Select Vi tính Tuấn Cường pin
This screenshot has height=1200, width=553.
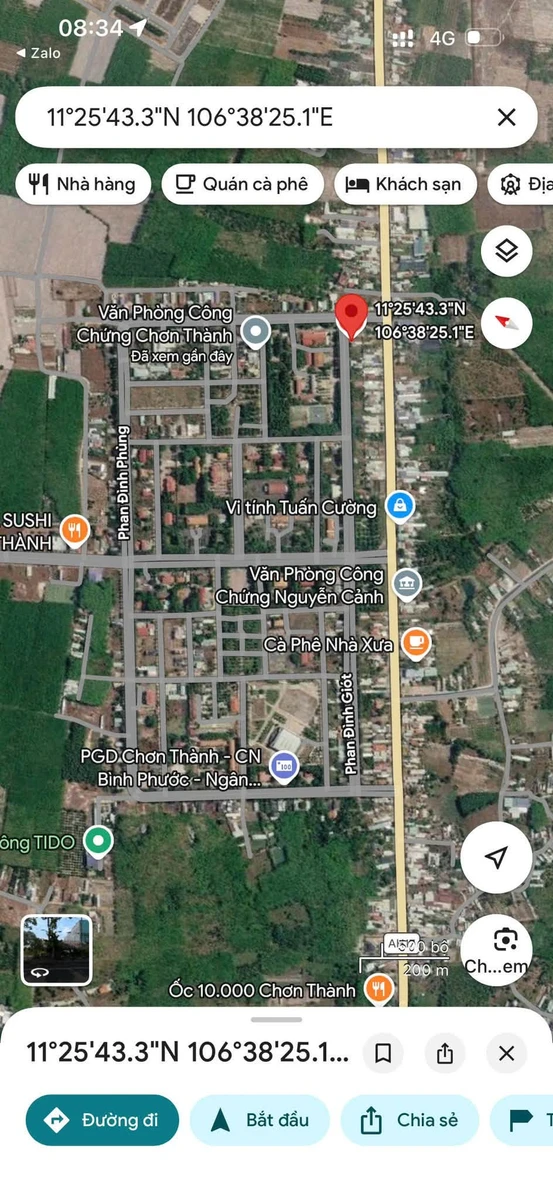point(400,506)
